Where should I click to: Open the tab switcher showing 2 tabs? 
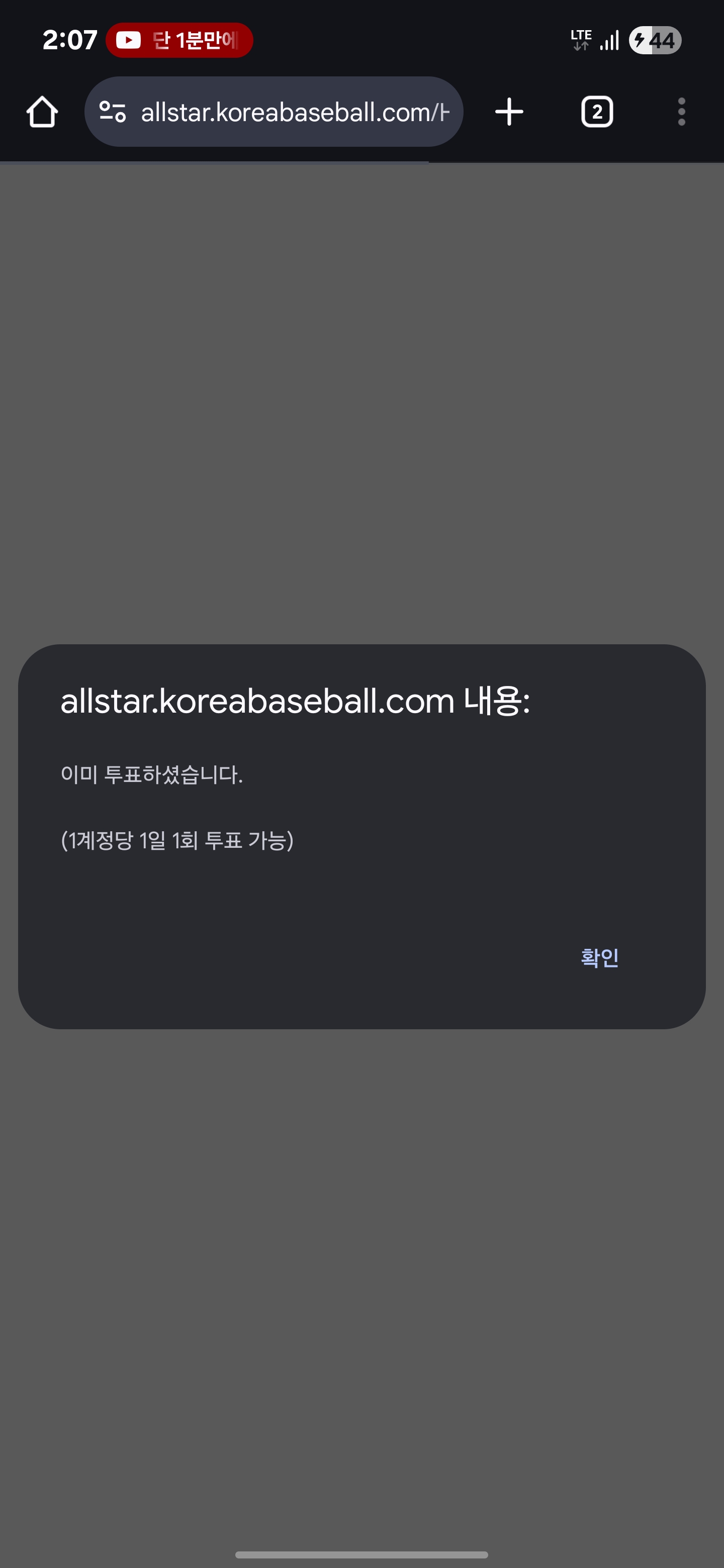[597, 112]
